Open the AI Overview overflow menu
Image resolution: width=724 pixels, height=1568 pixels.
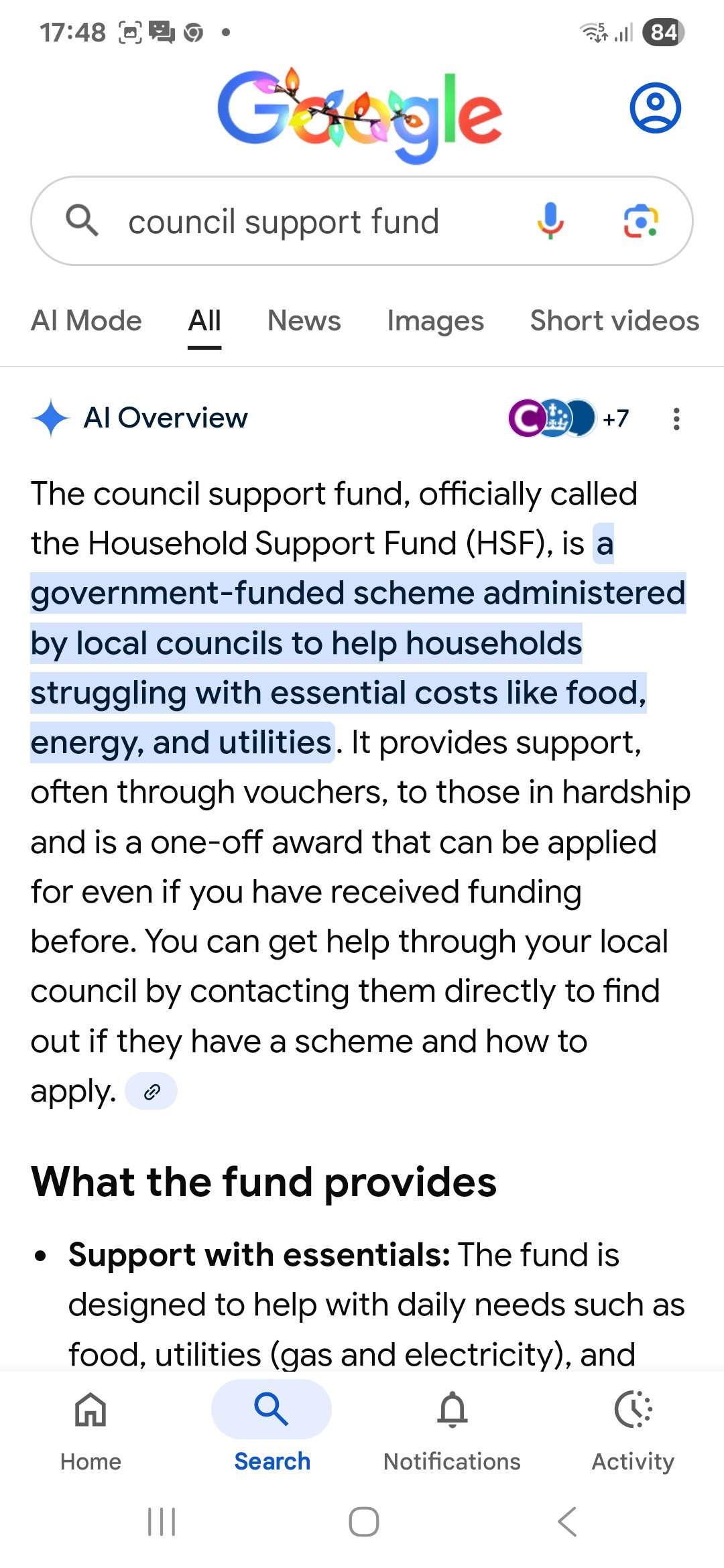point(676,419)
